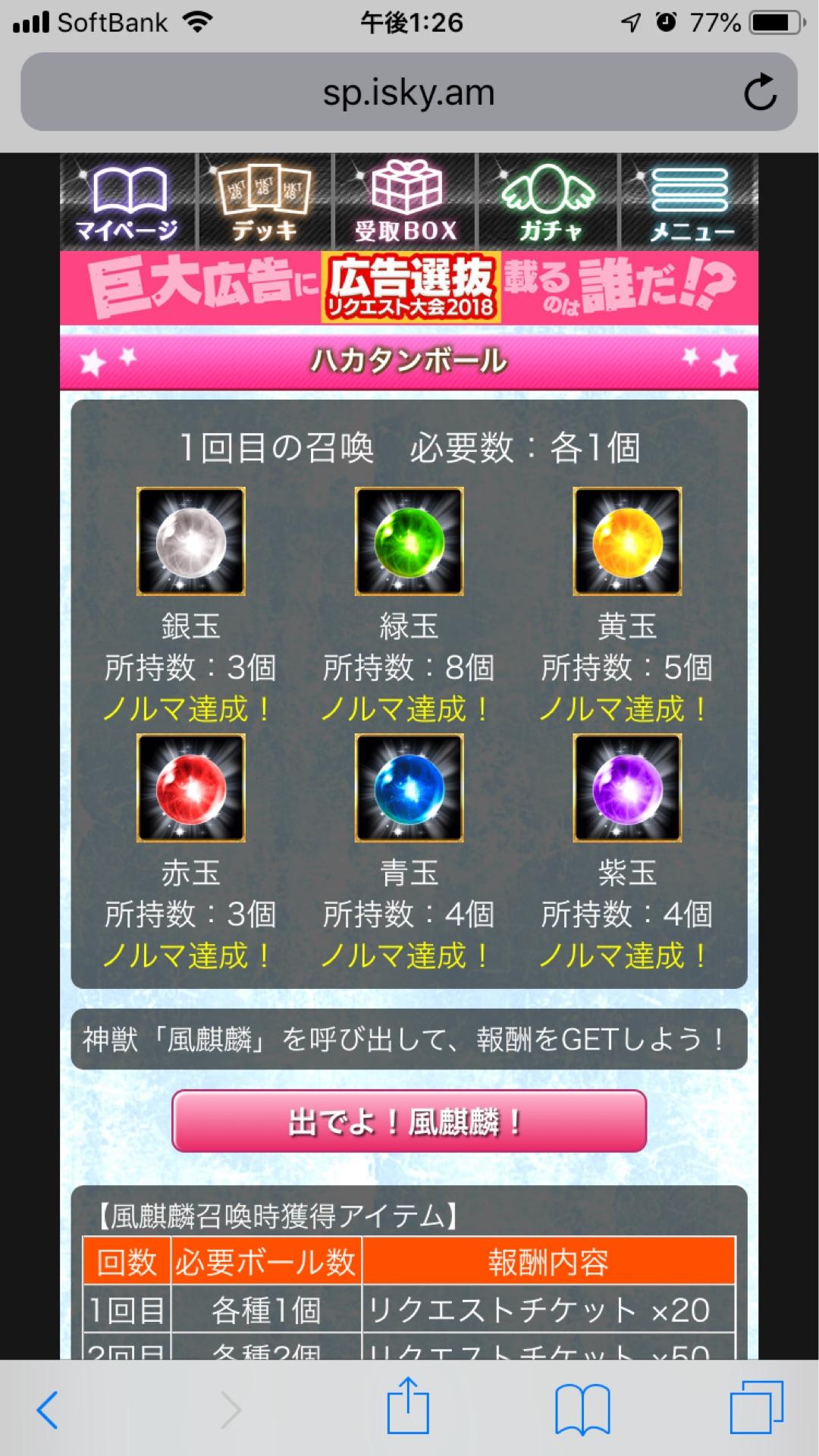The image size is (819, 1456).
Task: Open the メニュー menu
Action: coord(690,202)
